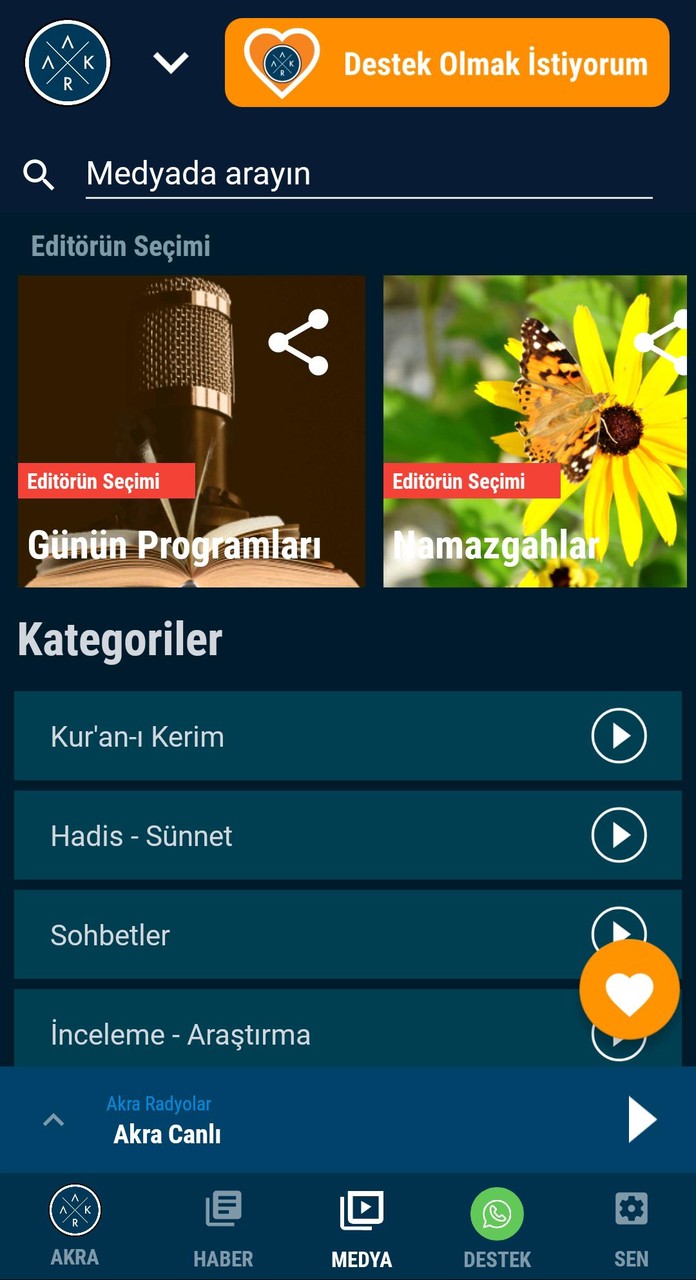Image resolution: width=696 pixels, height=1280 pixels.
Task: Expand the Akra Canlı mini player
Action: [x=54, y=1120]
